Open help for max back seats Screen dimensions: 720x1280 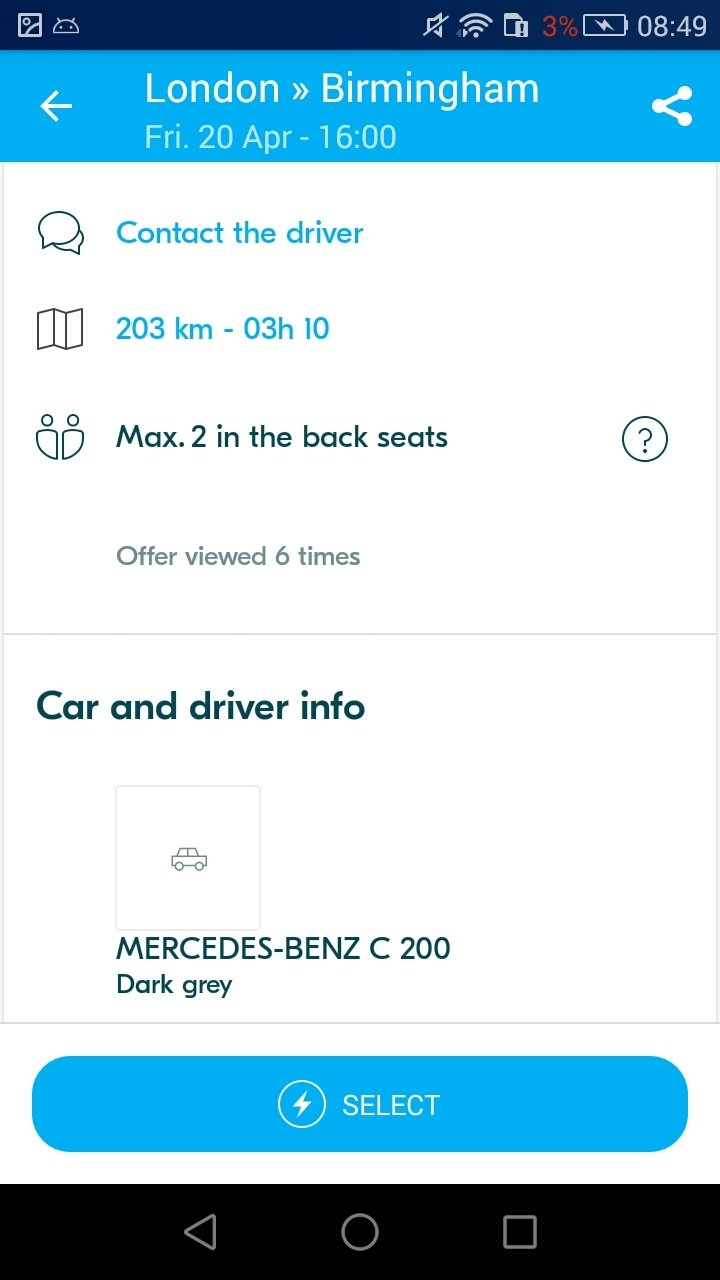(x=645, y=439)
